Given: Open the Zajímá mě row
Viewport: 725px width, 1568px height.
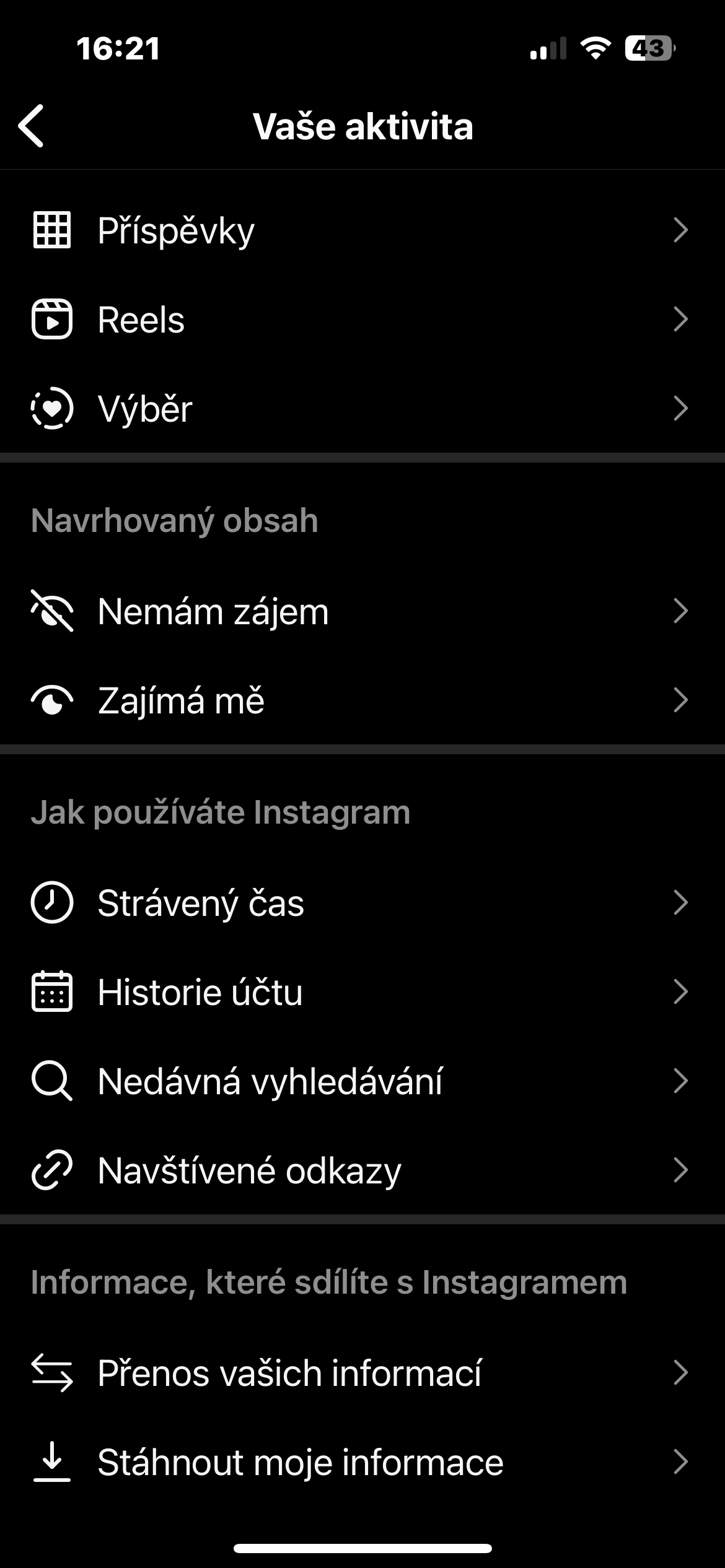Looking at the screenshot, I should (362, 701).
